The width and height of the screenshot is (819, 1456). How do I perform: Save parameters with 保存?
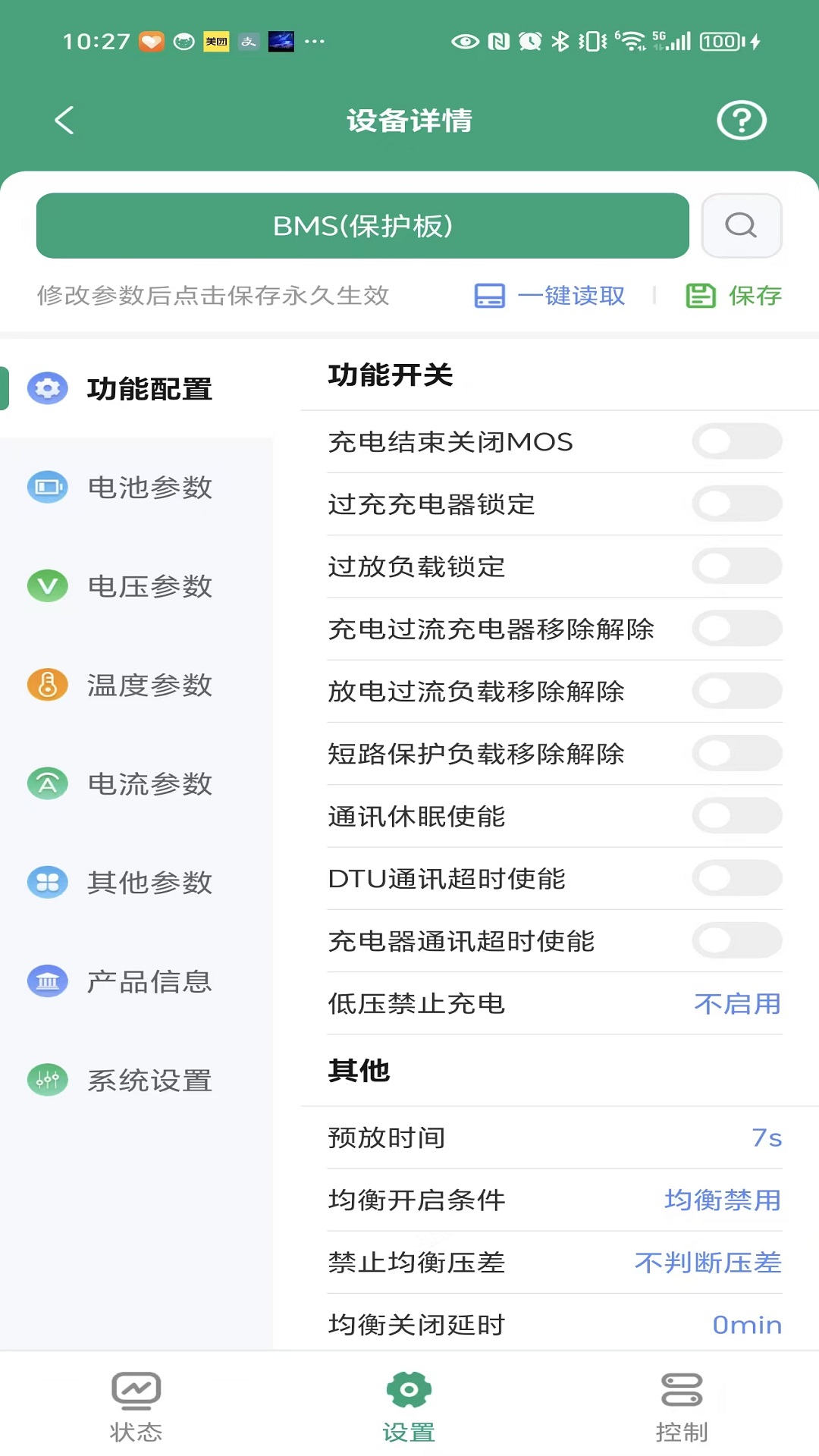733,296
